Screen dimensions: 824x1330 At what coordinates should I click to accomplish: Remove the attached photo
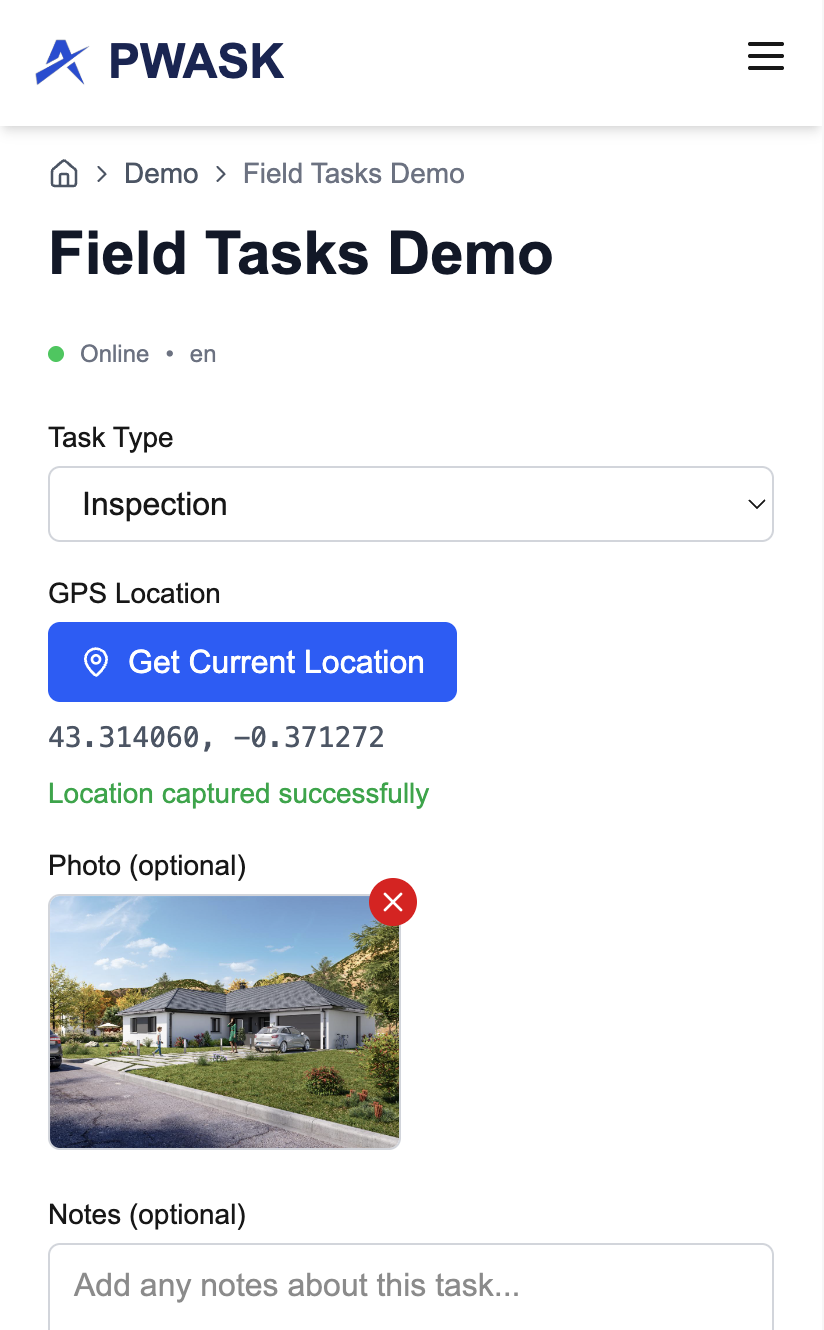pyautogui.click(x=393, y=903)
